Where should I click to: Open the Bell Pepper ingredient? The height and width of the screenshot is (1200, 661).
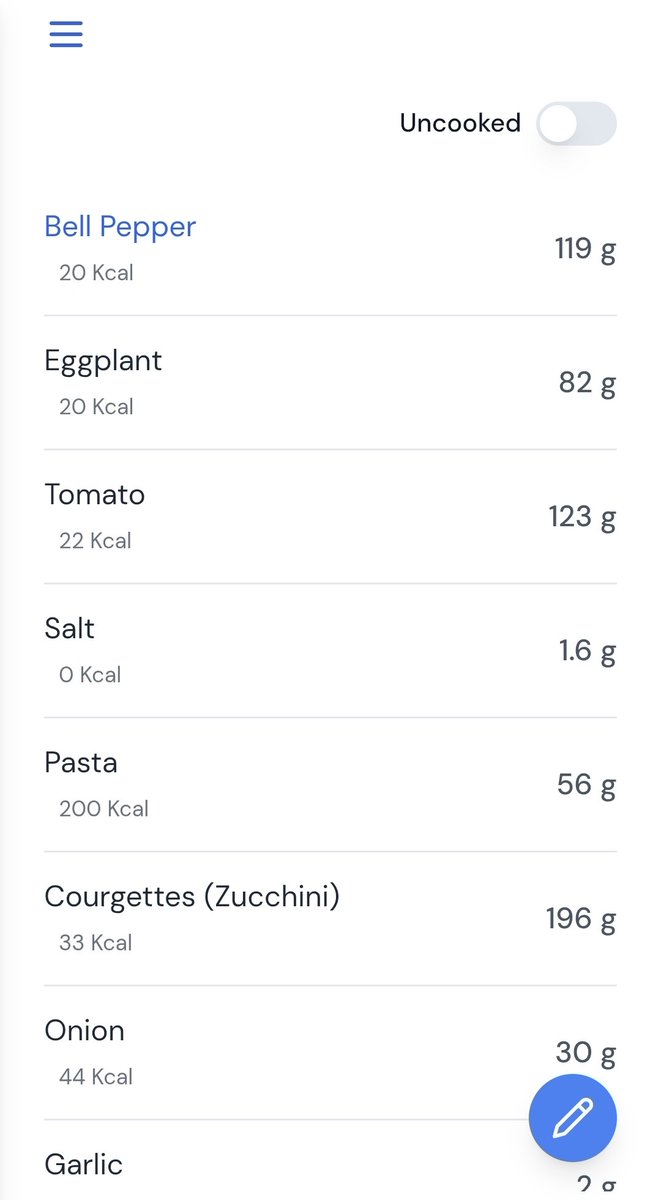(121, 227)
